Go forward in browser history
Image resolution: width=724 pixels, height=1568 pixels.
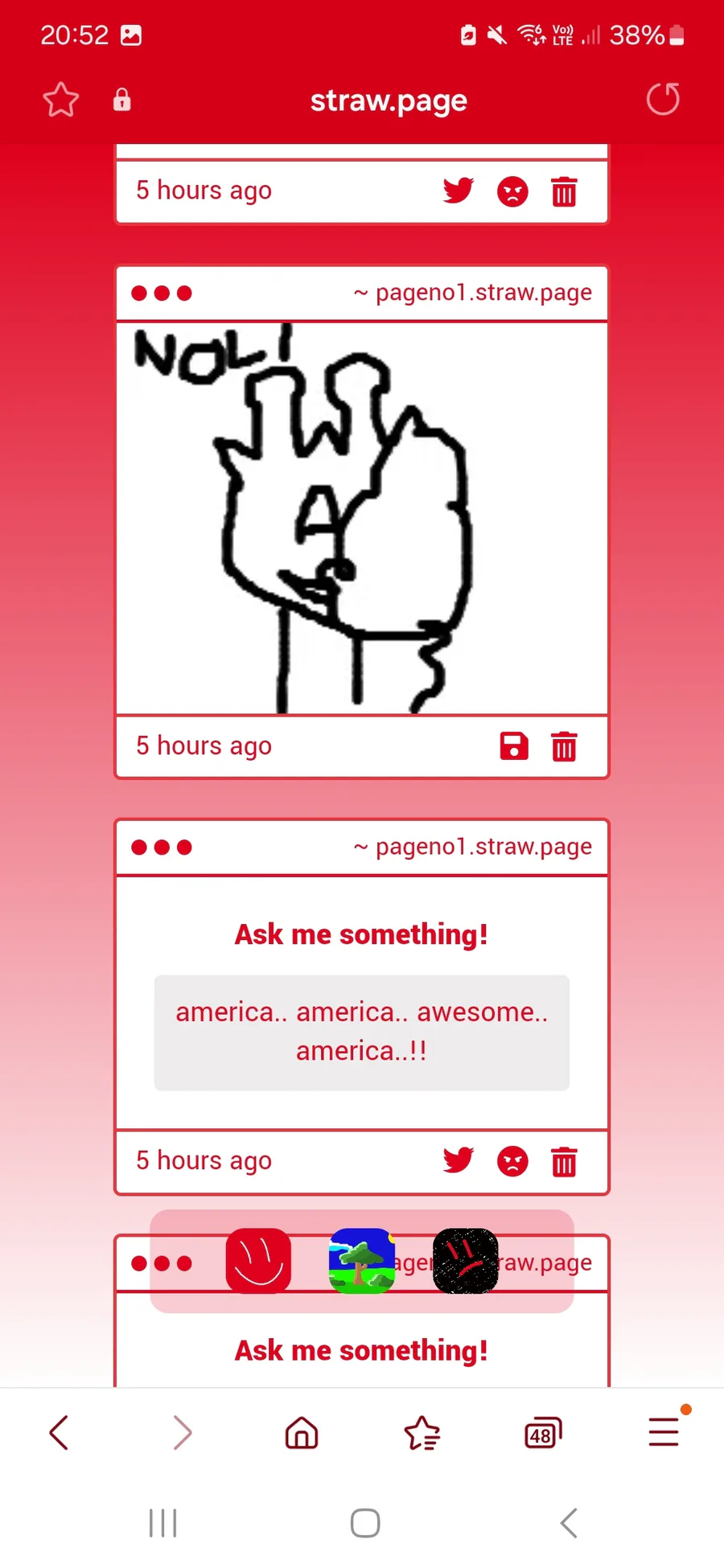tap(182, 1433)
